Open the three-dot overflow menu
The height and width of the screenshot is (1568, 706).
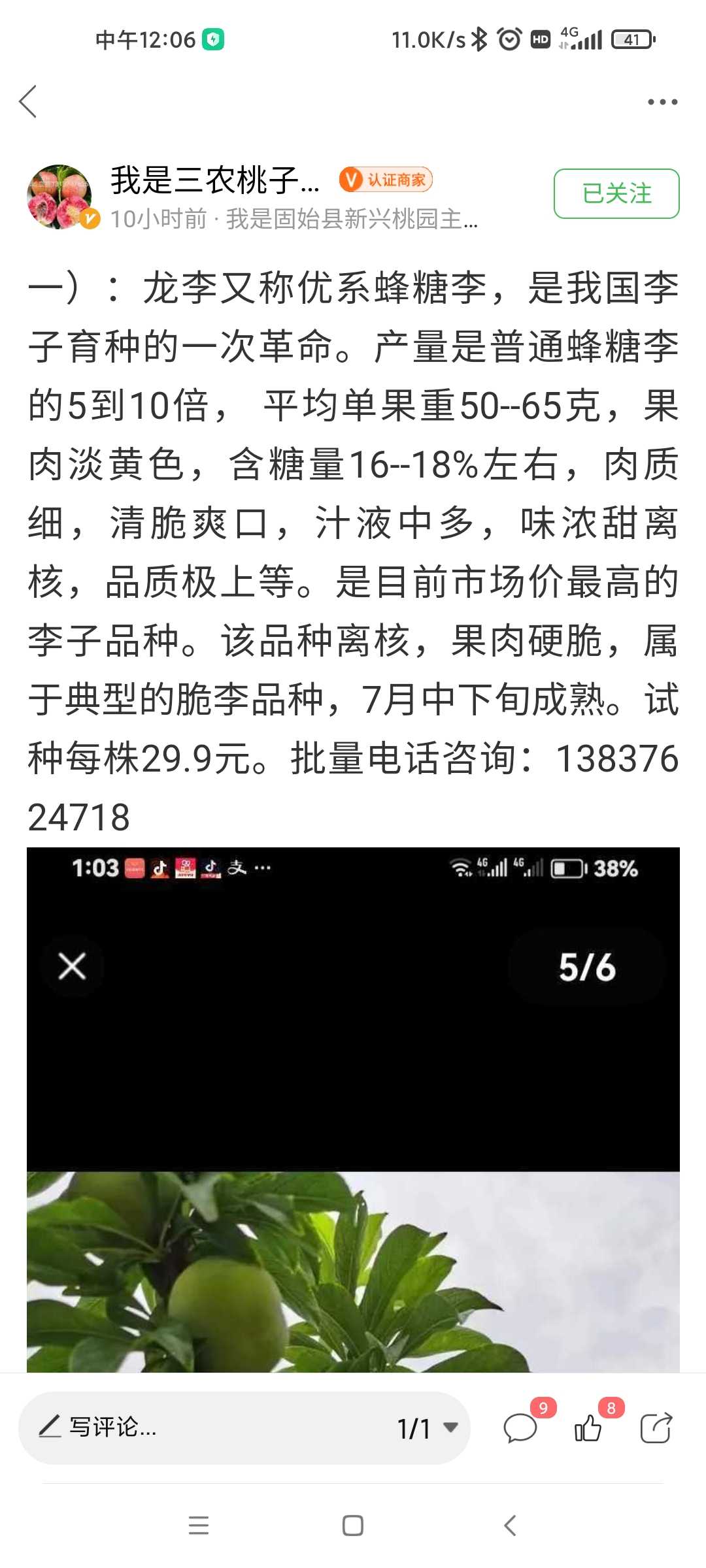click(662, 102)
